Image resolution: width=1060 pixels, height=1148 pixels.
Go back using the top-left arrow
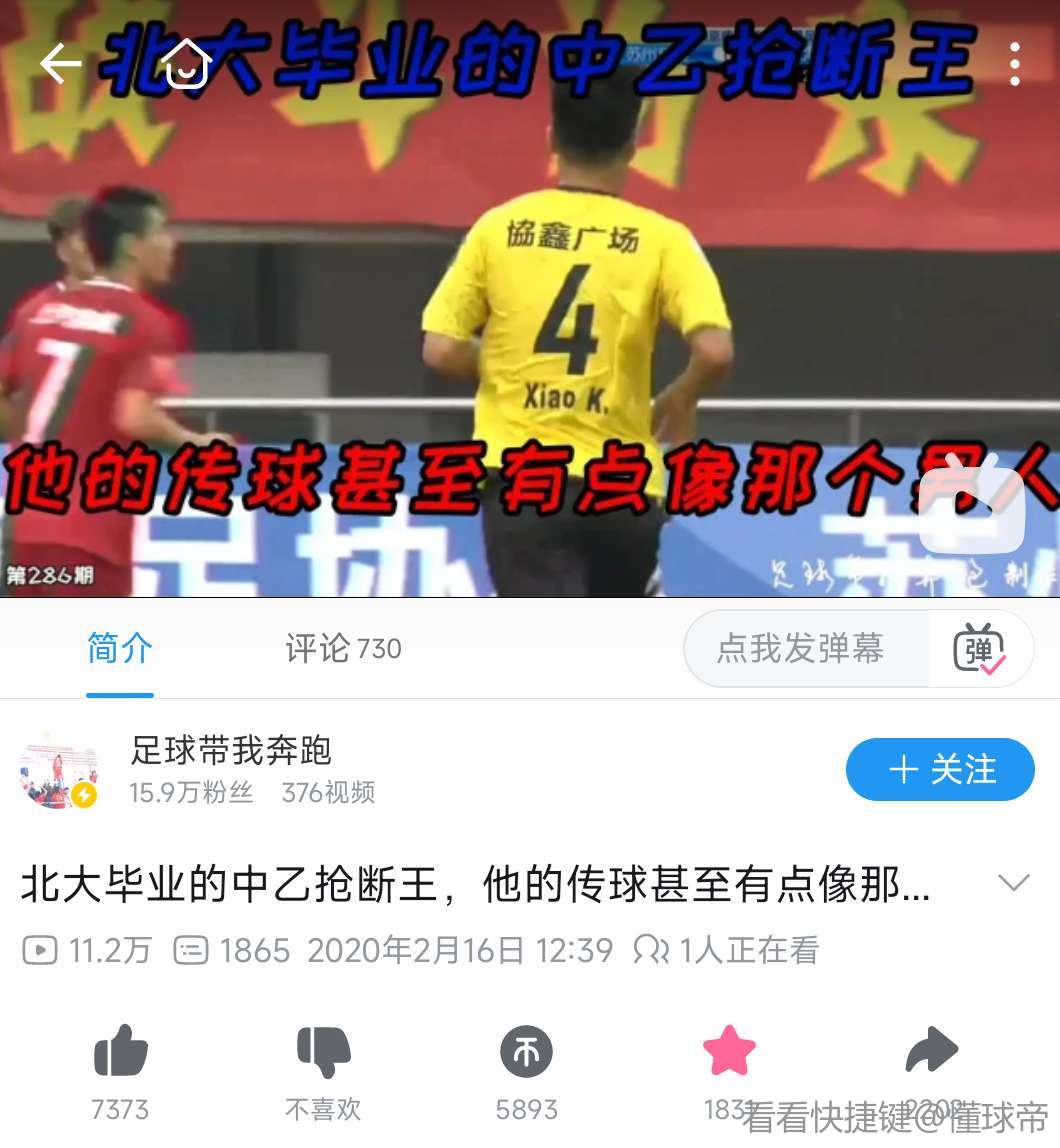[x=60, y=64]
